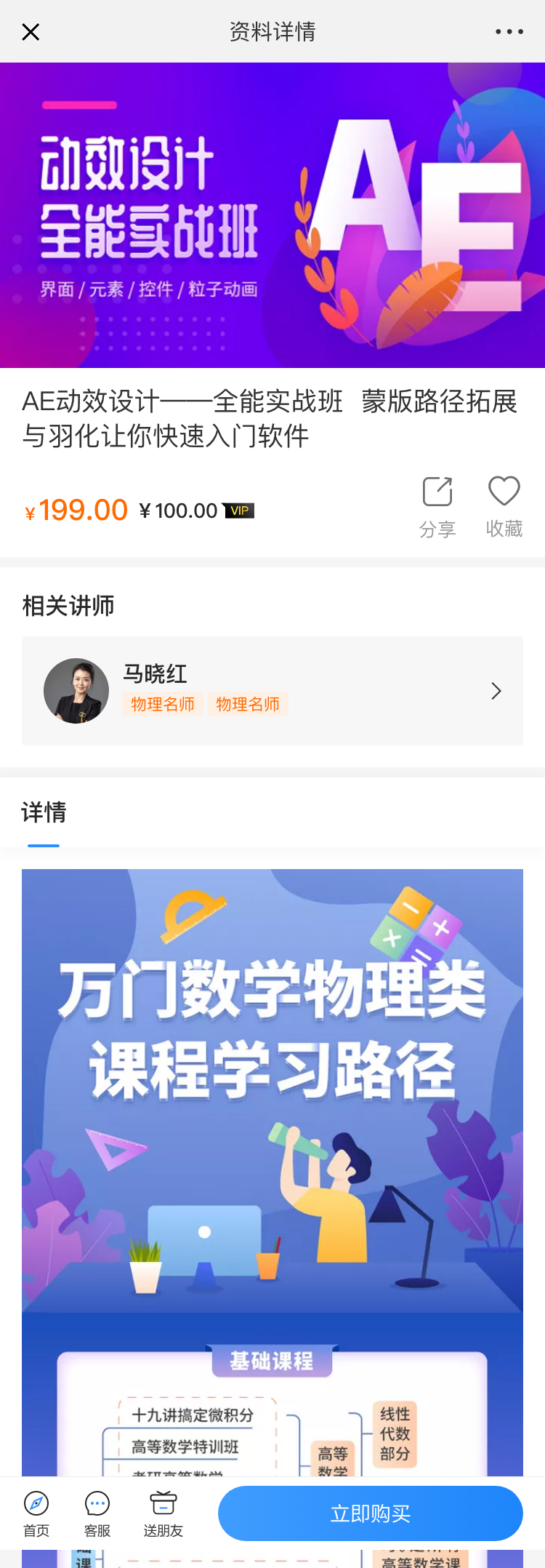The width and height of the screenshot is (545, 1568).
Task: Go to 首页 home
Action: pos(36,1514)
